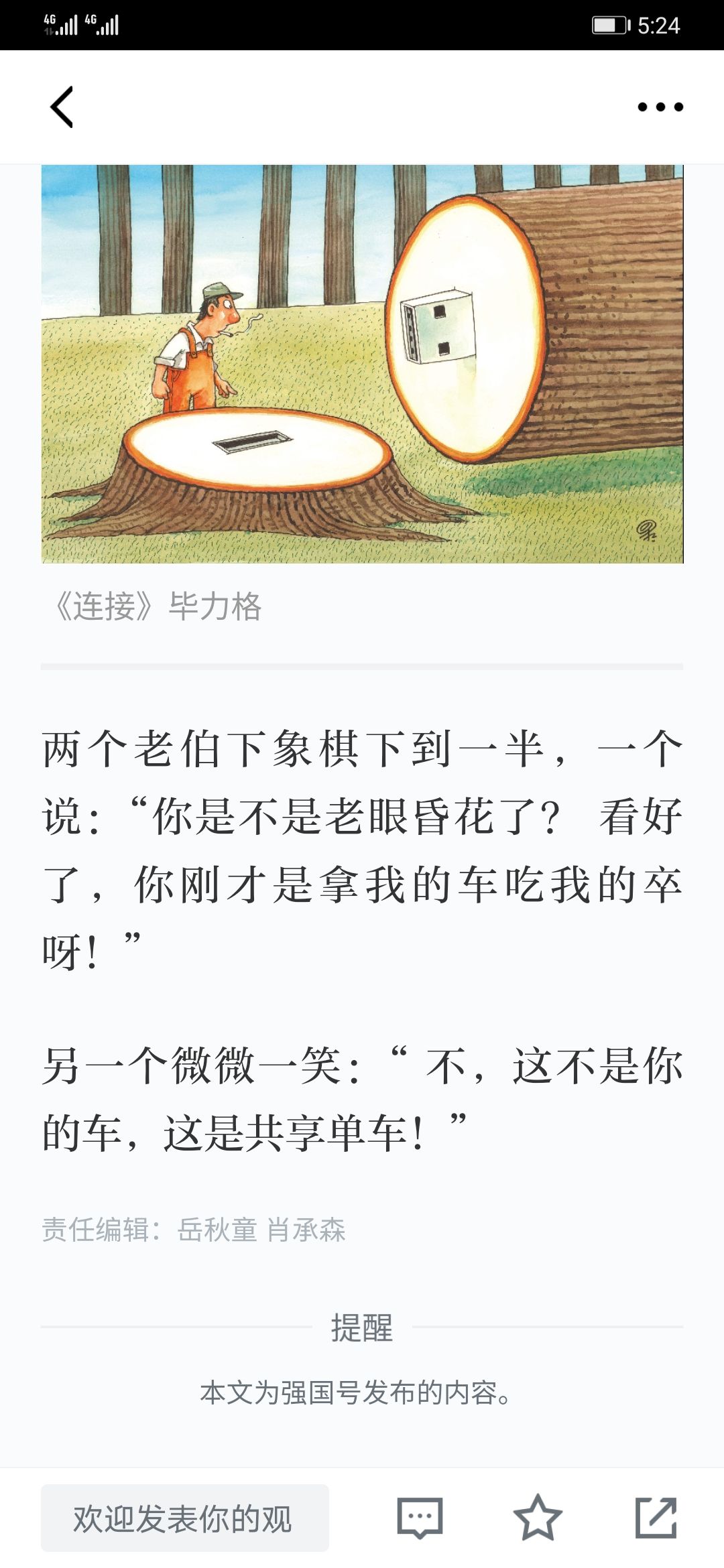This screenshot has width=724, height=1568.
Task: Share this article via share icon
Action: click(656, 1517)
